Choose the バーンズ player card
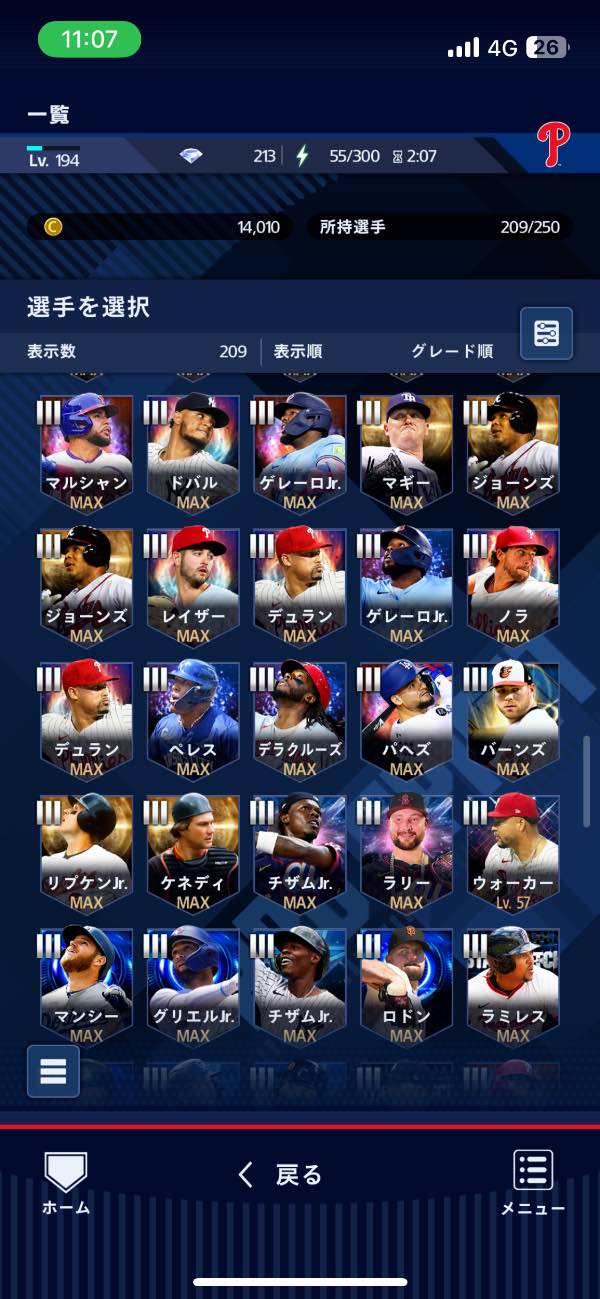This screenshot has height=1299, width=600. click(513, 719)
